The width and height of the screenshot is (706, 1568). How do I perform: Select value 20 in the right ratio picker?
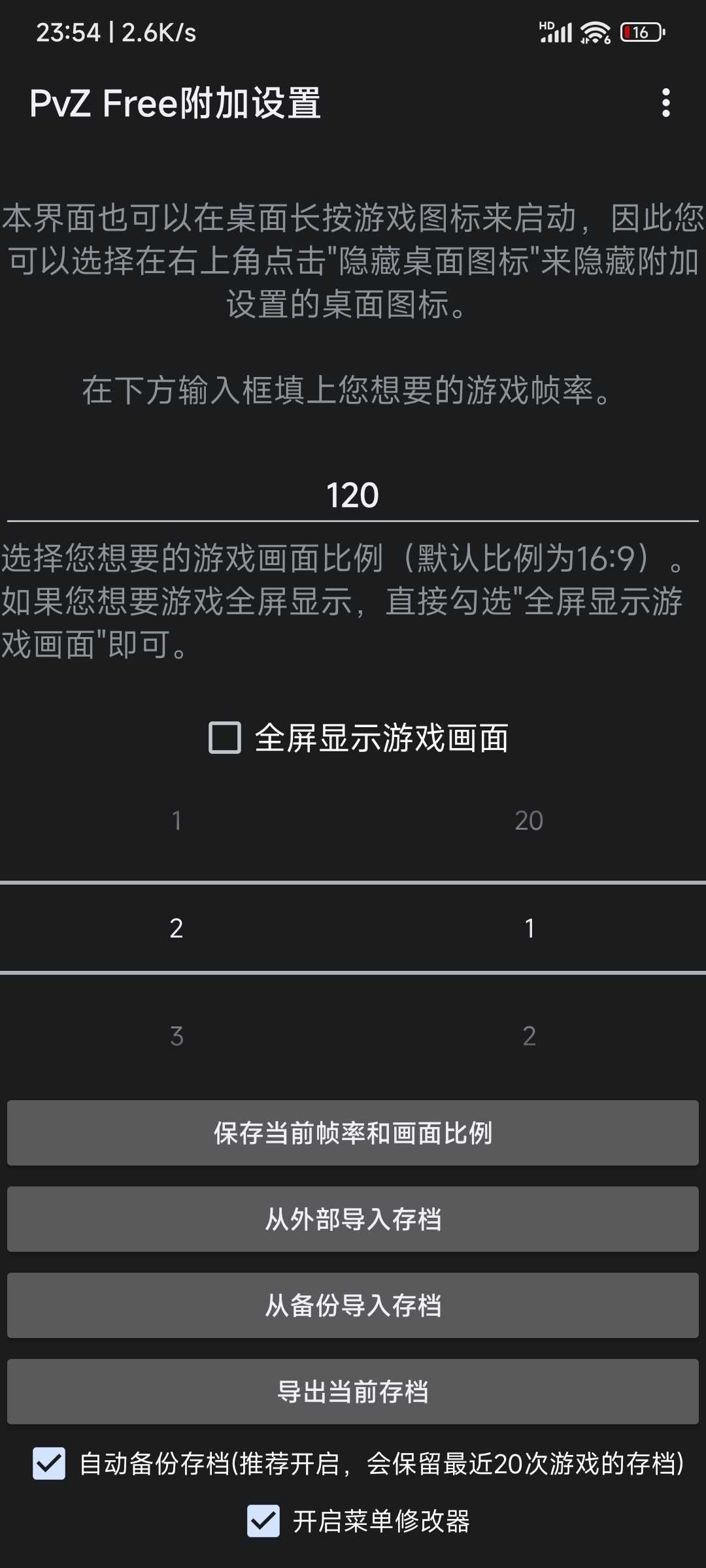(x=529, y=821)
